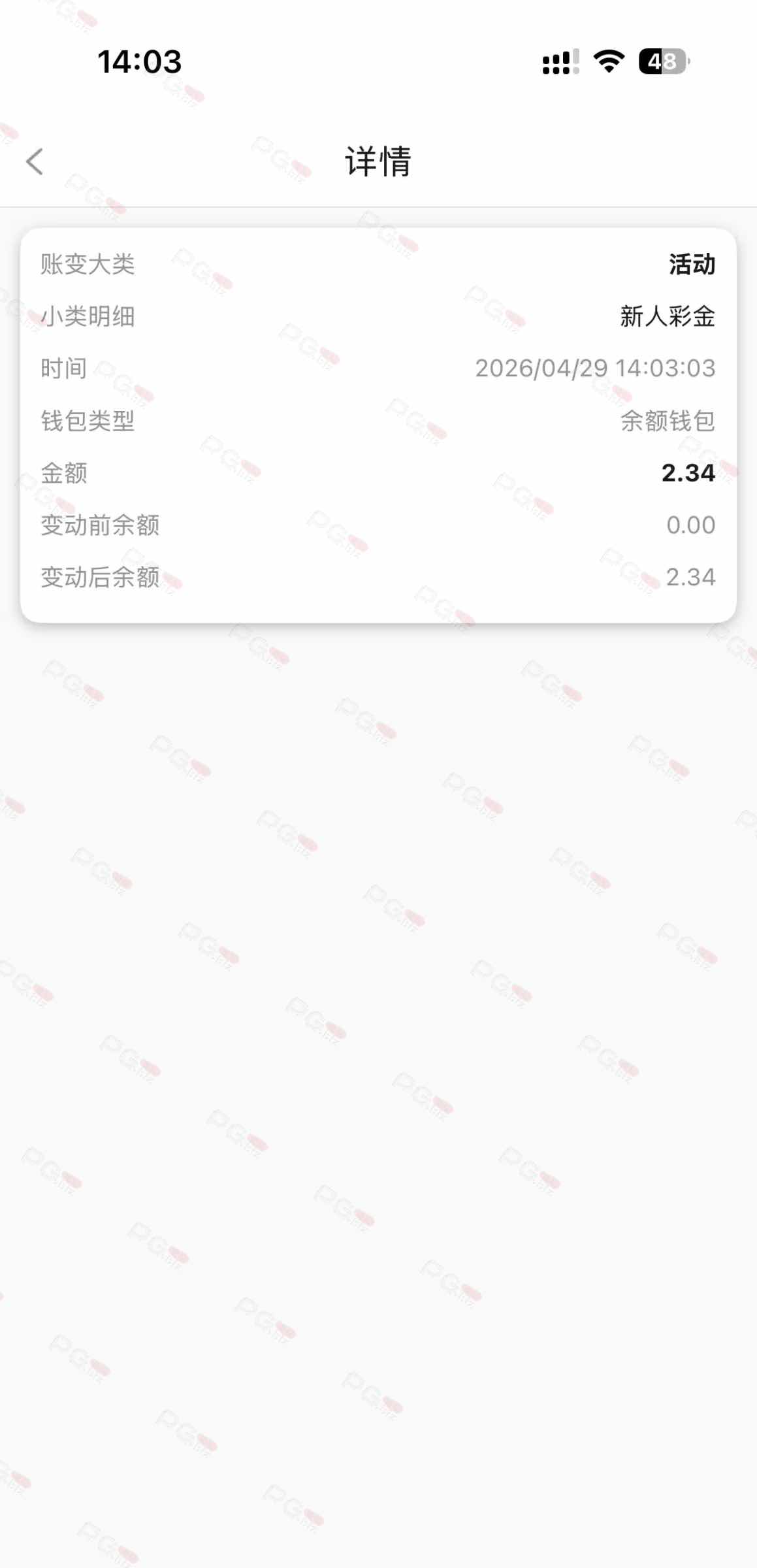Go back from the 详情 page
This screenshot has height=1568, width=757.
tap(35, 161)
